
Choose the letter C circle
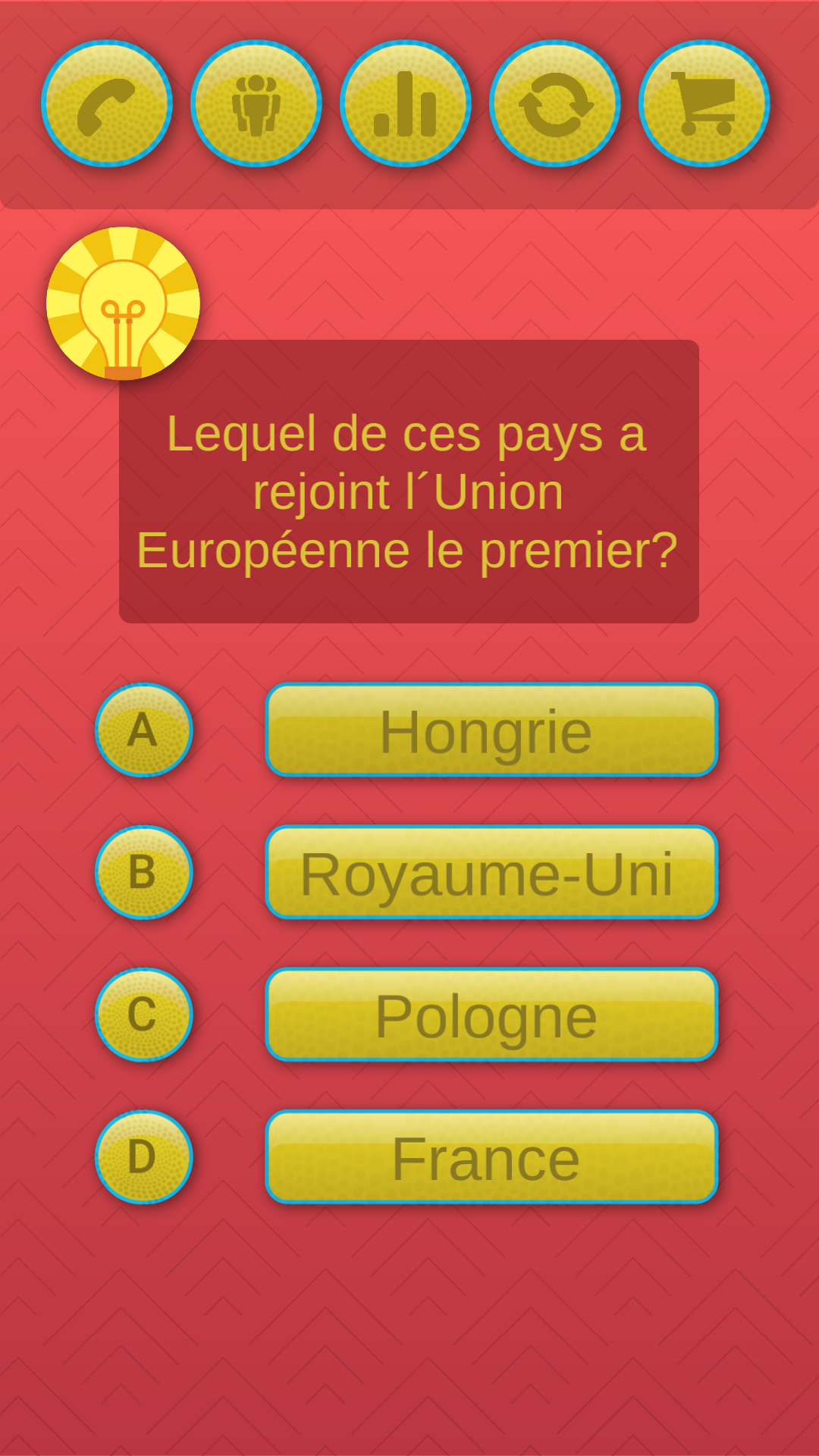tap(144, 1015)
